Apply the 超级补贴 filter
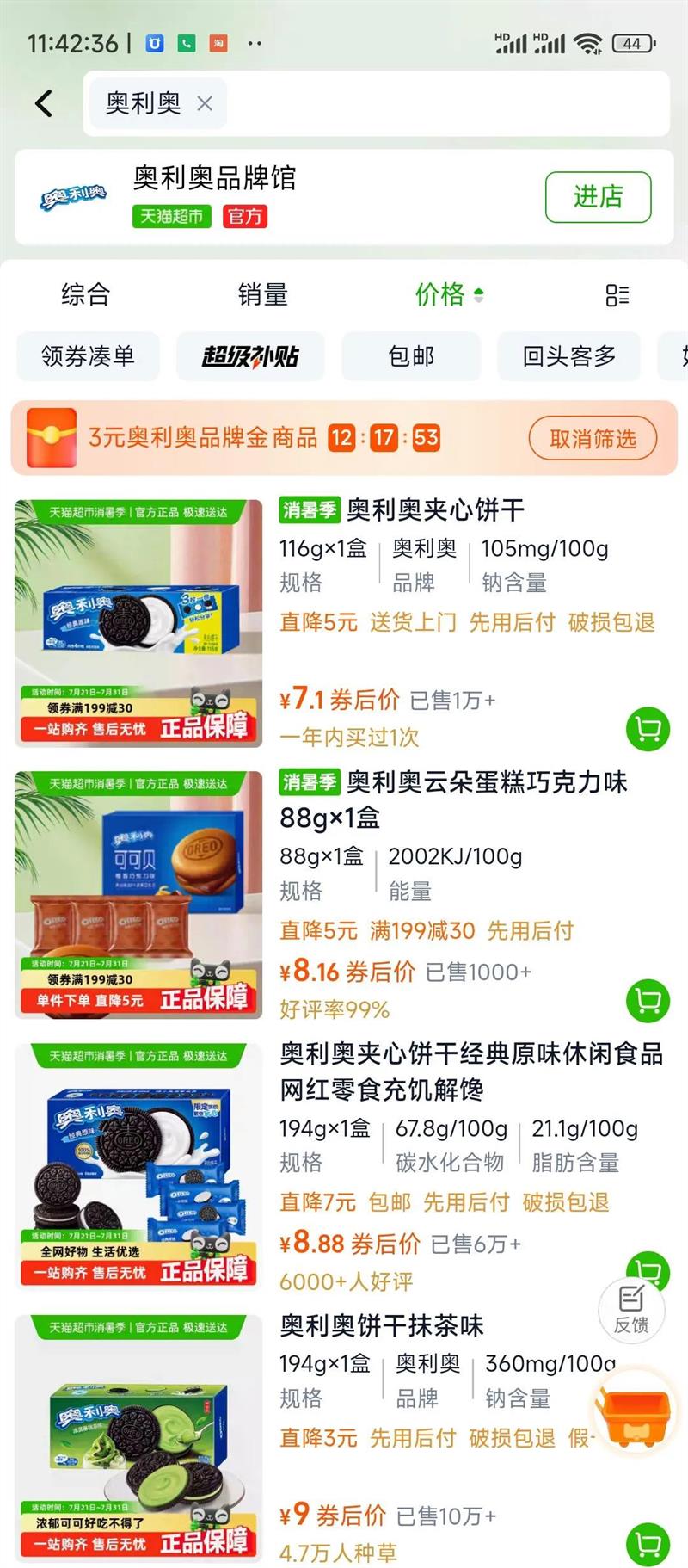Image resolution: width=688 pixels, height=1568 pixels. coord(250,356)
